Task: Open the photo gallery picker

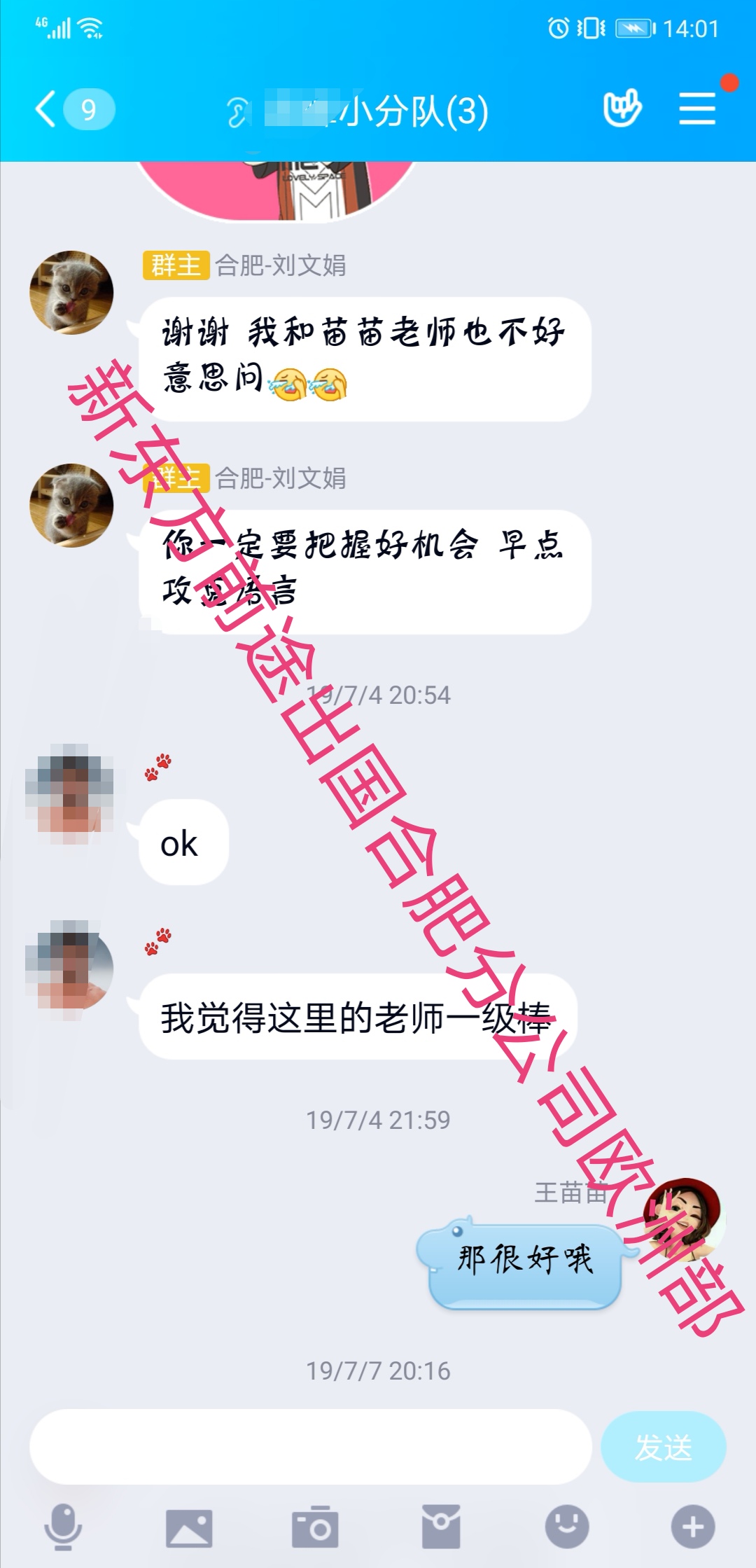Action: click(x=189, y=1527)
